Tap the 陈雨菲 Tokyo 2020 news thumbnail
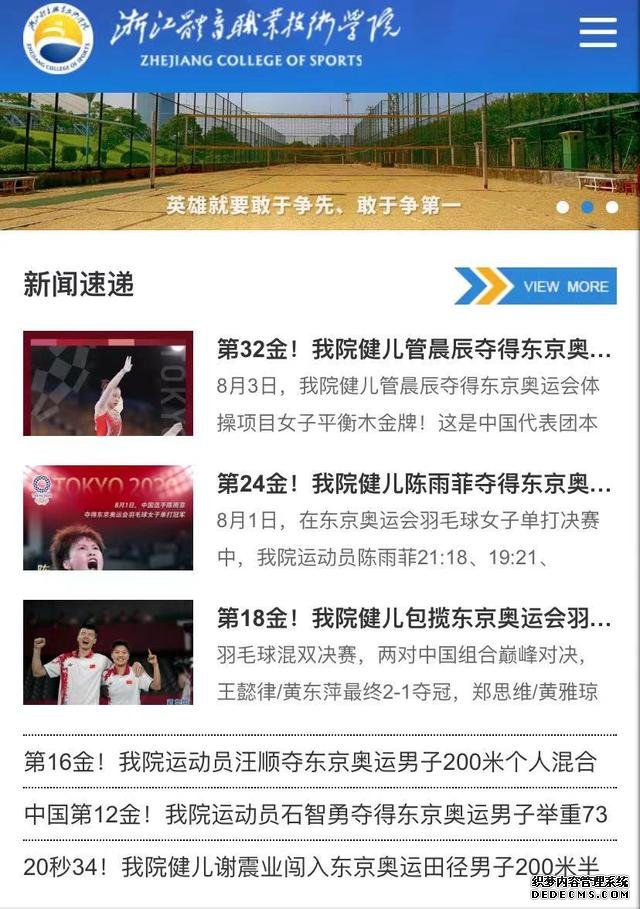The height and width of the screenshot is (909, 640). pos(108,518)
